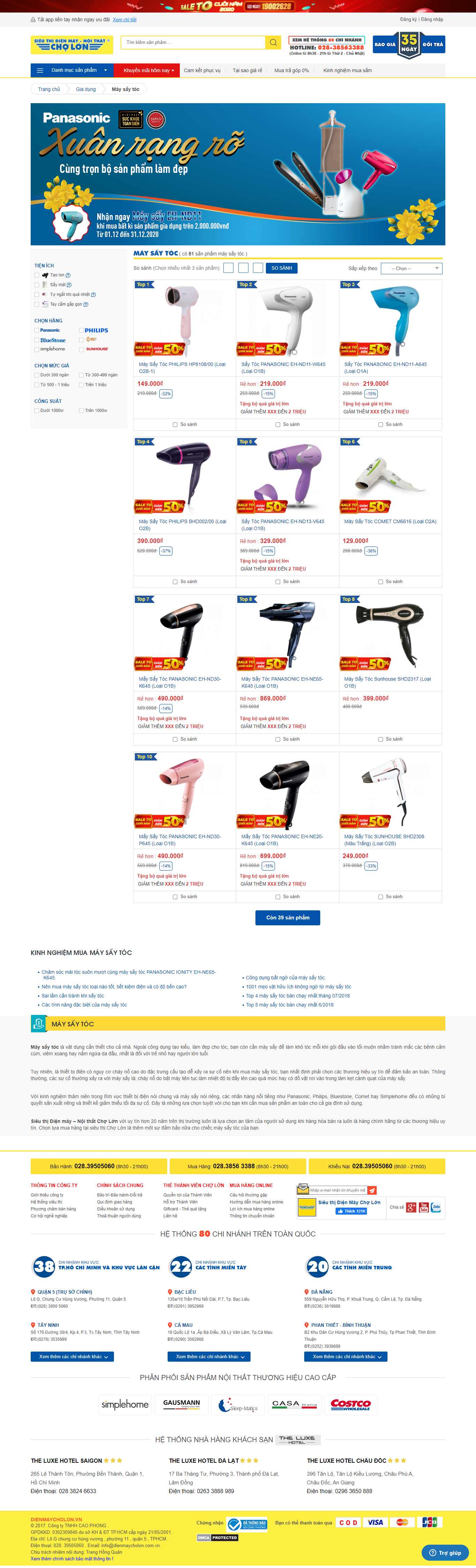
Task: Open Khuyến mãi hôm nay menu
Action: click(x=148, y=71)
